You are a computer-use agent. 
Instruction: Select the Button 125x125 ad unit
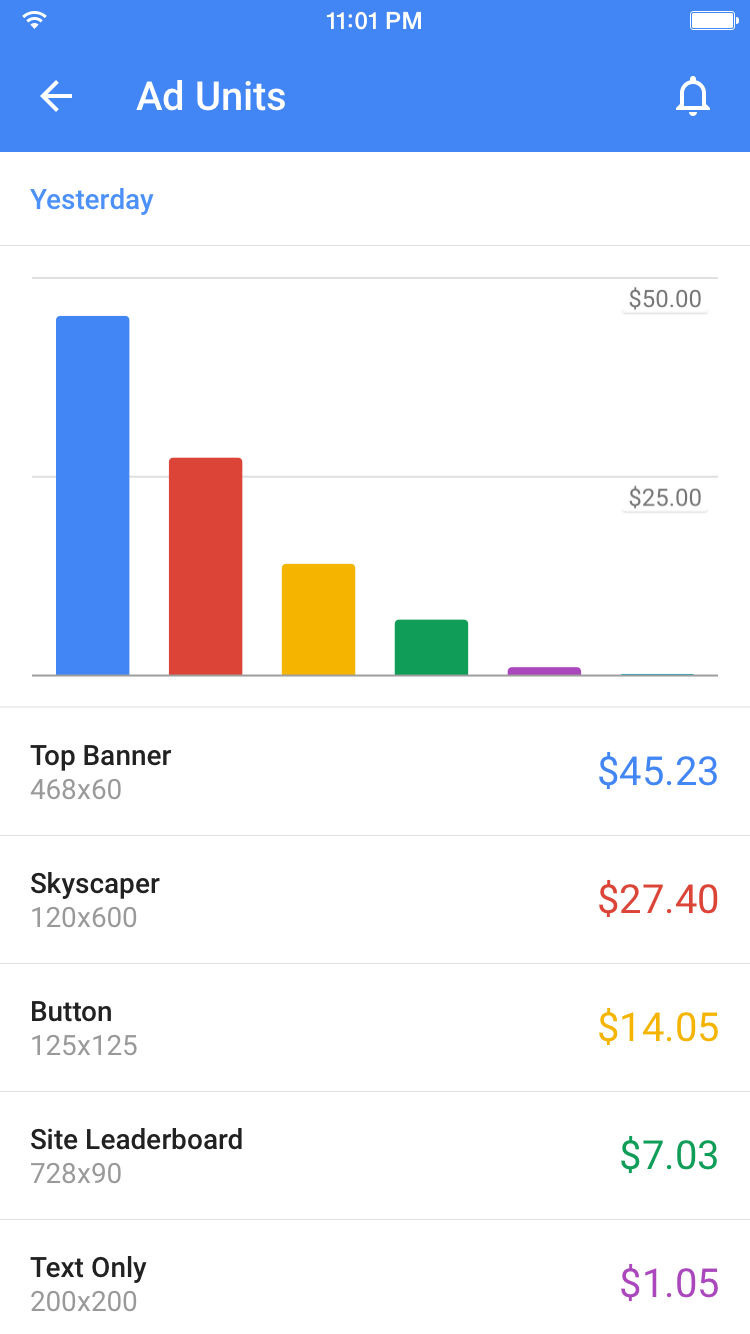click(374, 1027)
